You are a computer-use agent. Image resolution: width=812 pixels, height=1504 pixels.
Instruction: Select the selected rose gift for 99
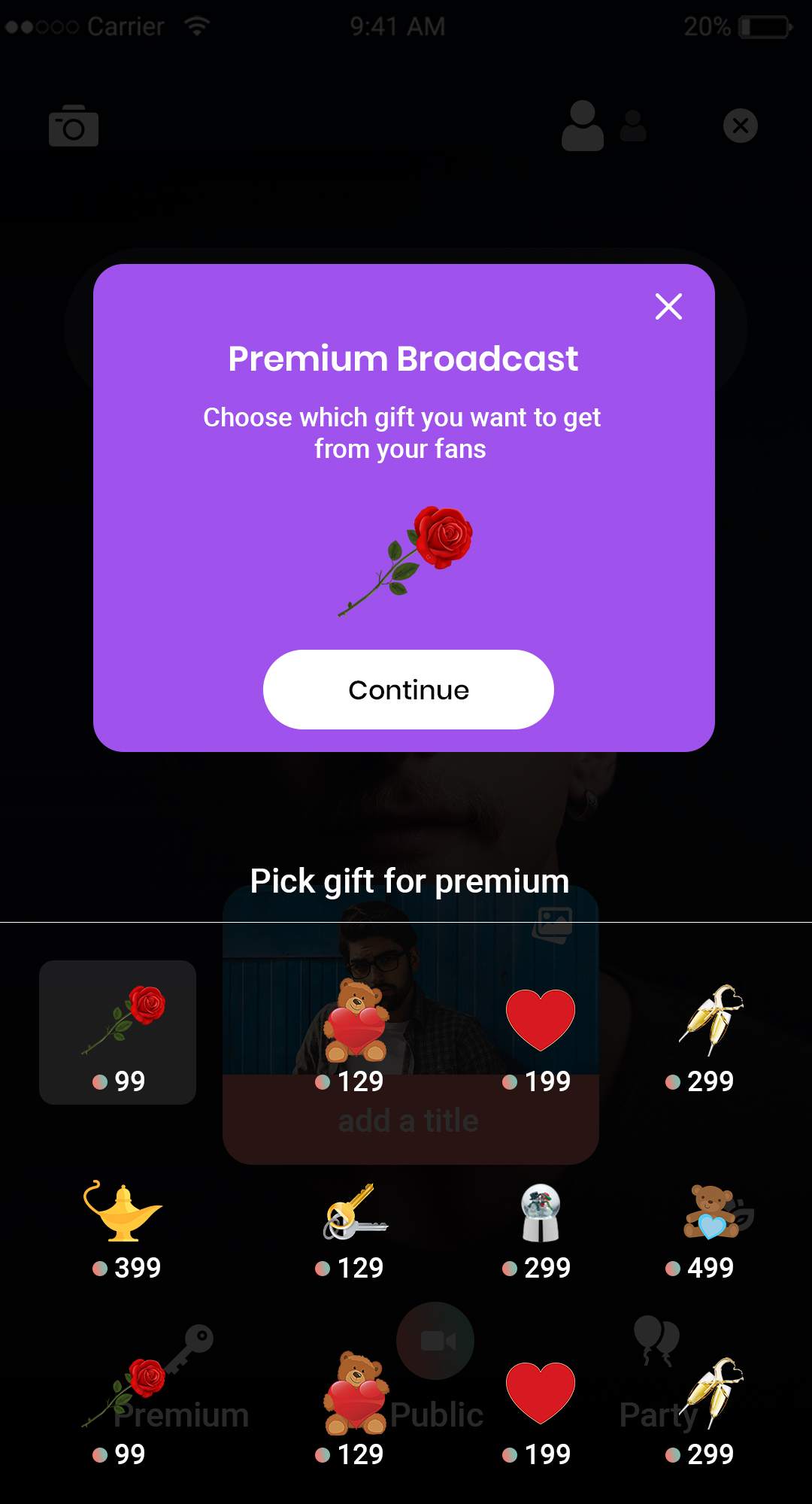[x=118, y=1032]
